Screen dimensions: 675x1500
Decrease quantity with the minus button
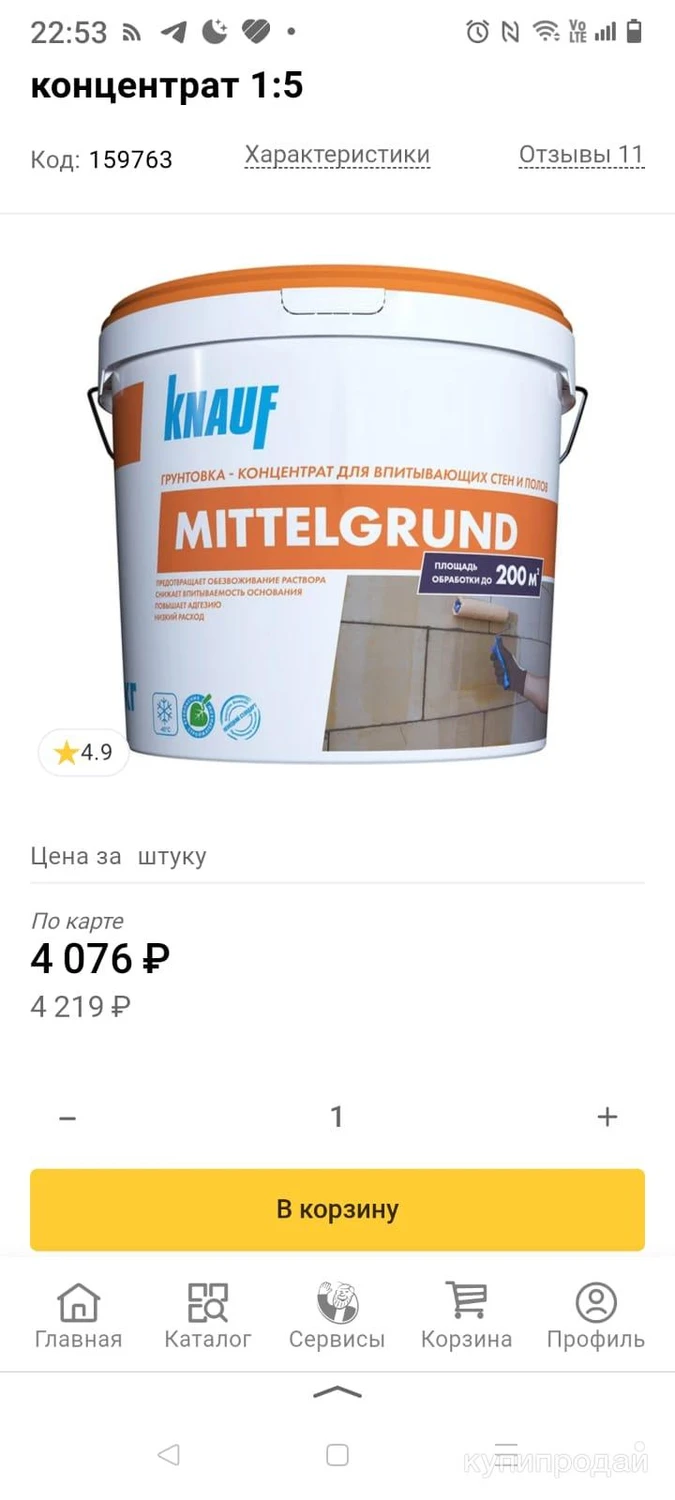(67, 1117)
